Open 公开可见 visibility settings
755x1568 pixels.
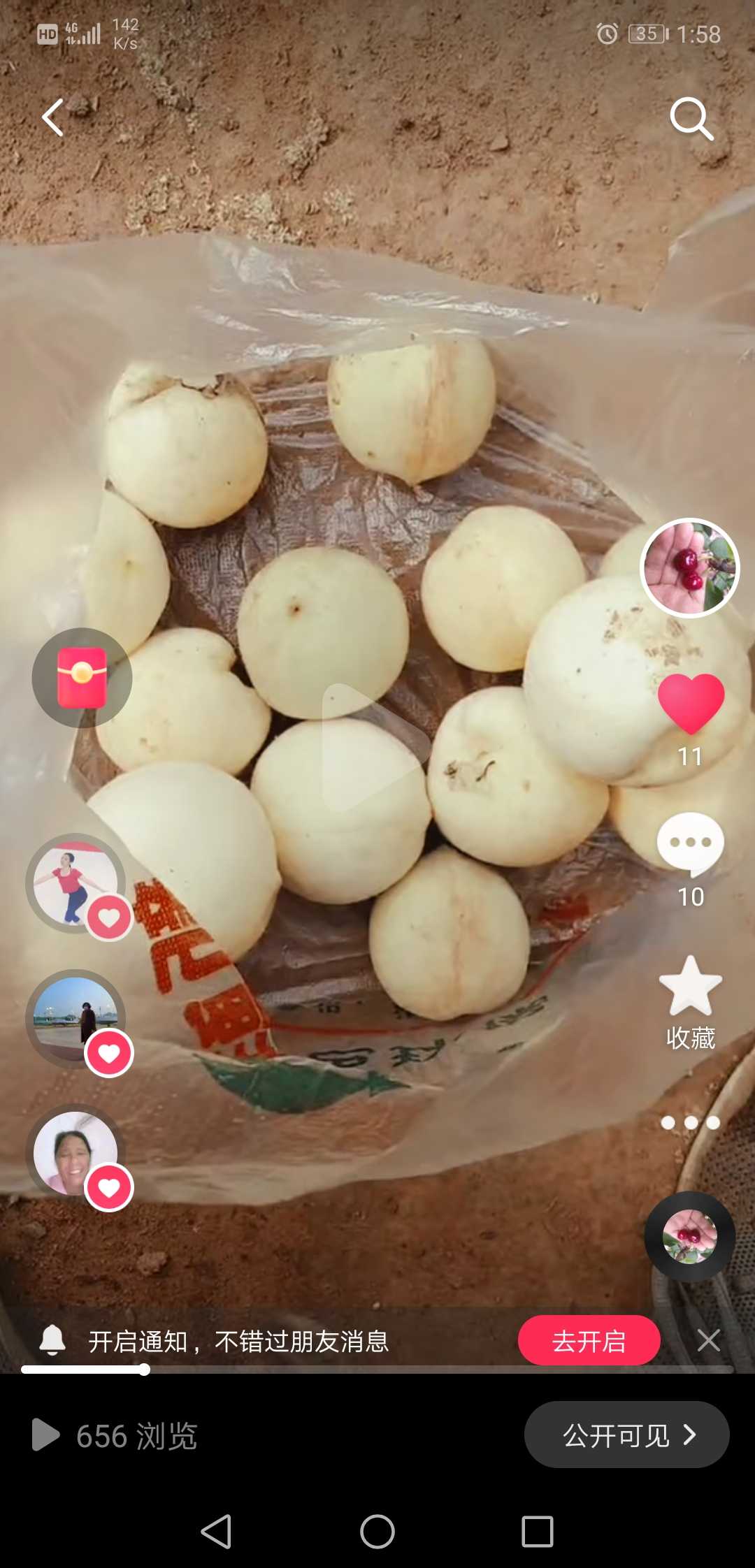pos(626,1435)
